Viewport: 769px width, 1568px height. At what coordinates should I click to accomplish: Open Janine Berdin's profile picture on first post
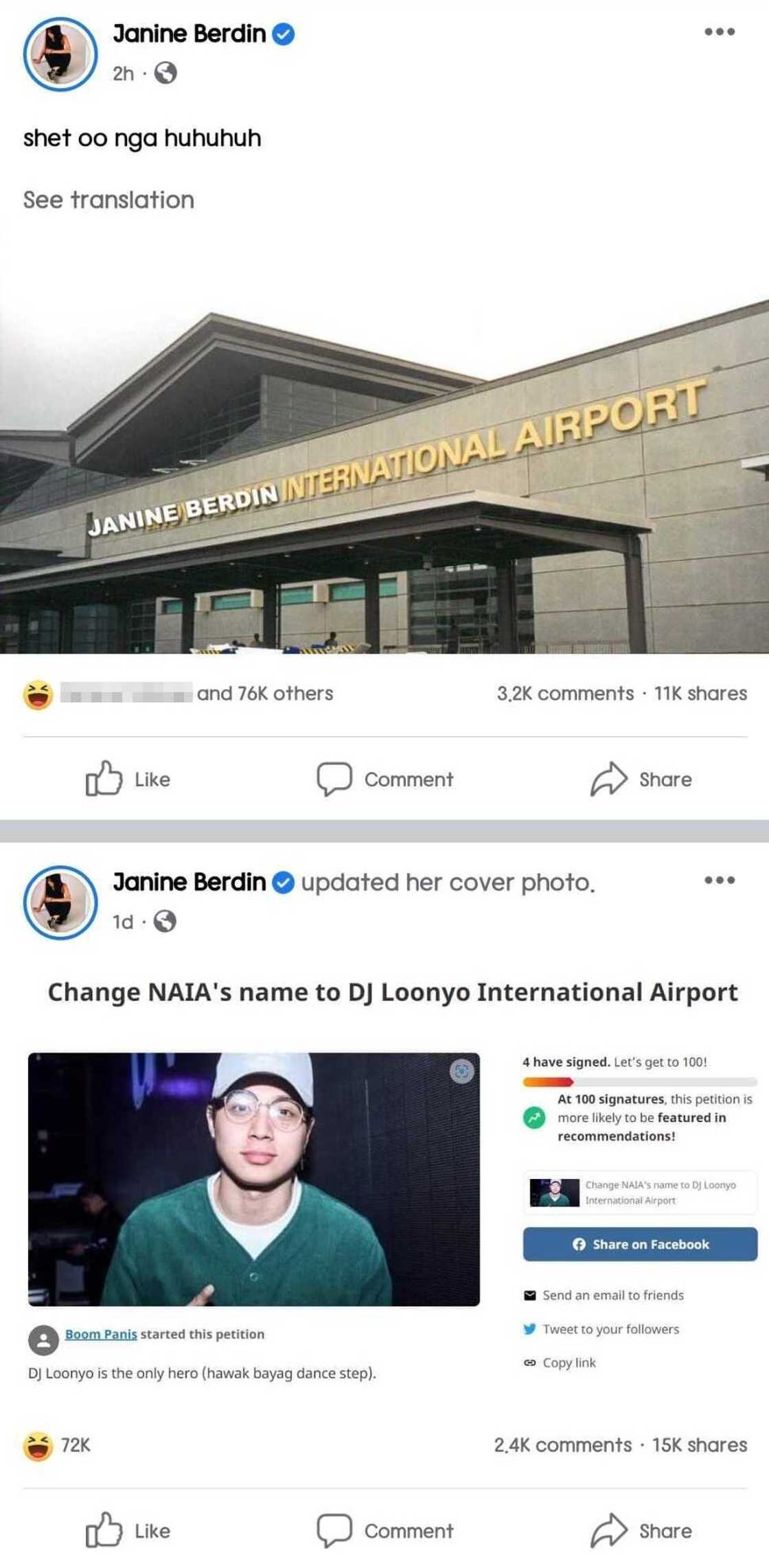(x=60, y=54)
